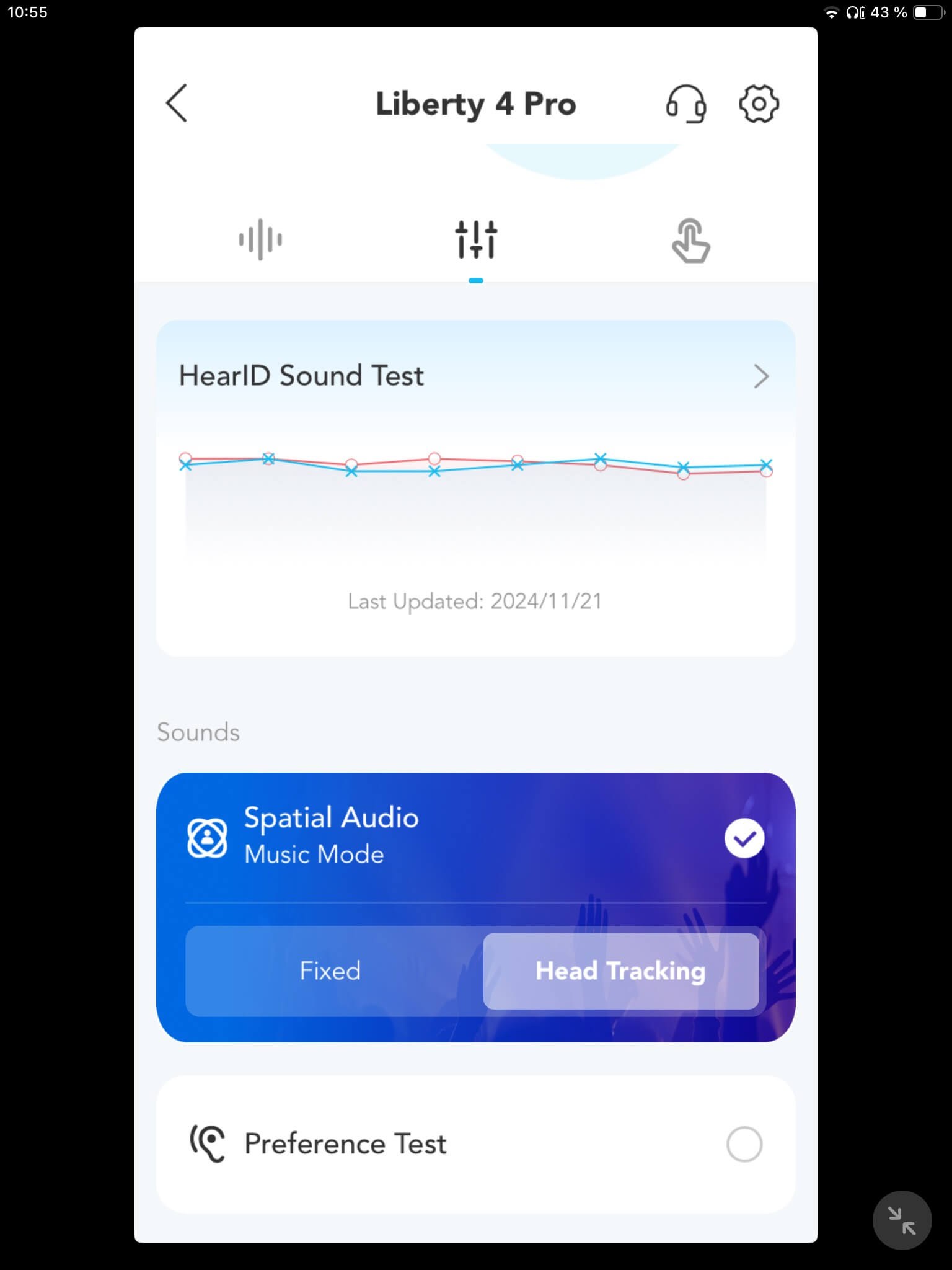Open the headset support icon
Viewport: 952px width, 1270px height.
pos(685,104)
